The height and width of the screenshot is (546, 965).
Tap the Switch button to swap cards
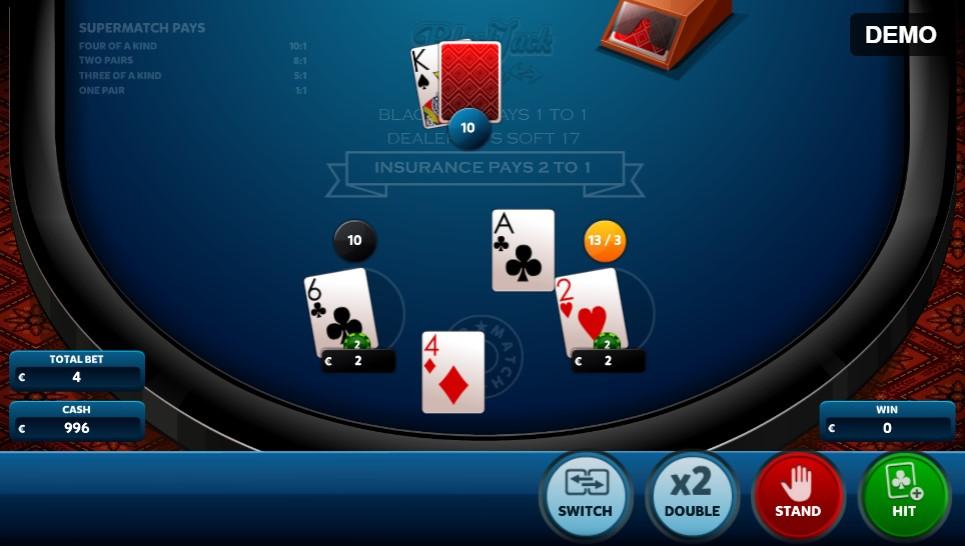pyautogui.click(x=585, y=495)
